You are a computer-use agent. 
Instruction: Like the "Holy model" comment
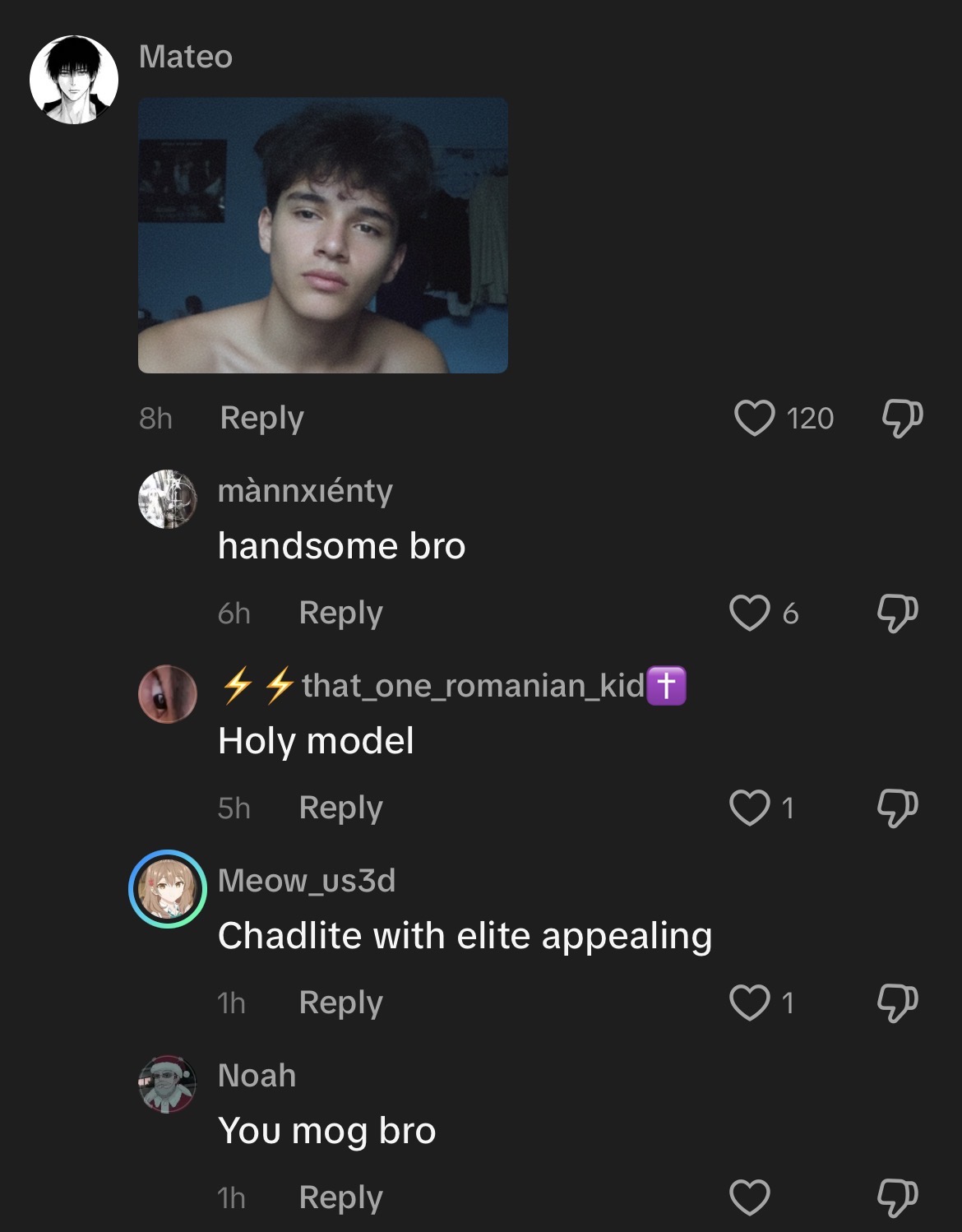pyautogui.click(x=749, y=808)
